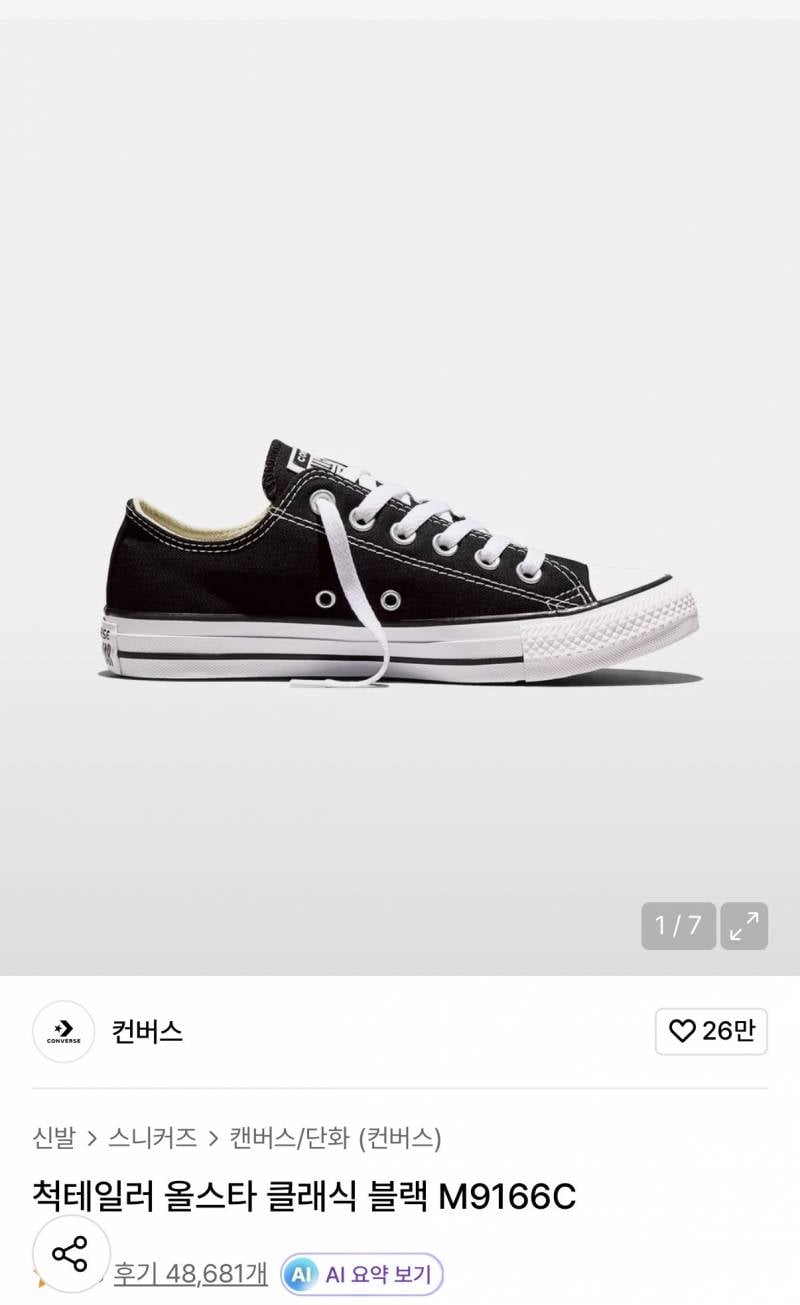
Task: Open the 신발 category breadcrumb
Action: click(54, 1138)
